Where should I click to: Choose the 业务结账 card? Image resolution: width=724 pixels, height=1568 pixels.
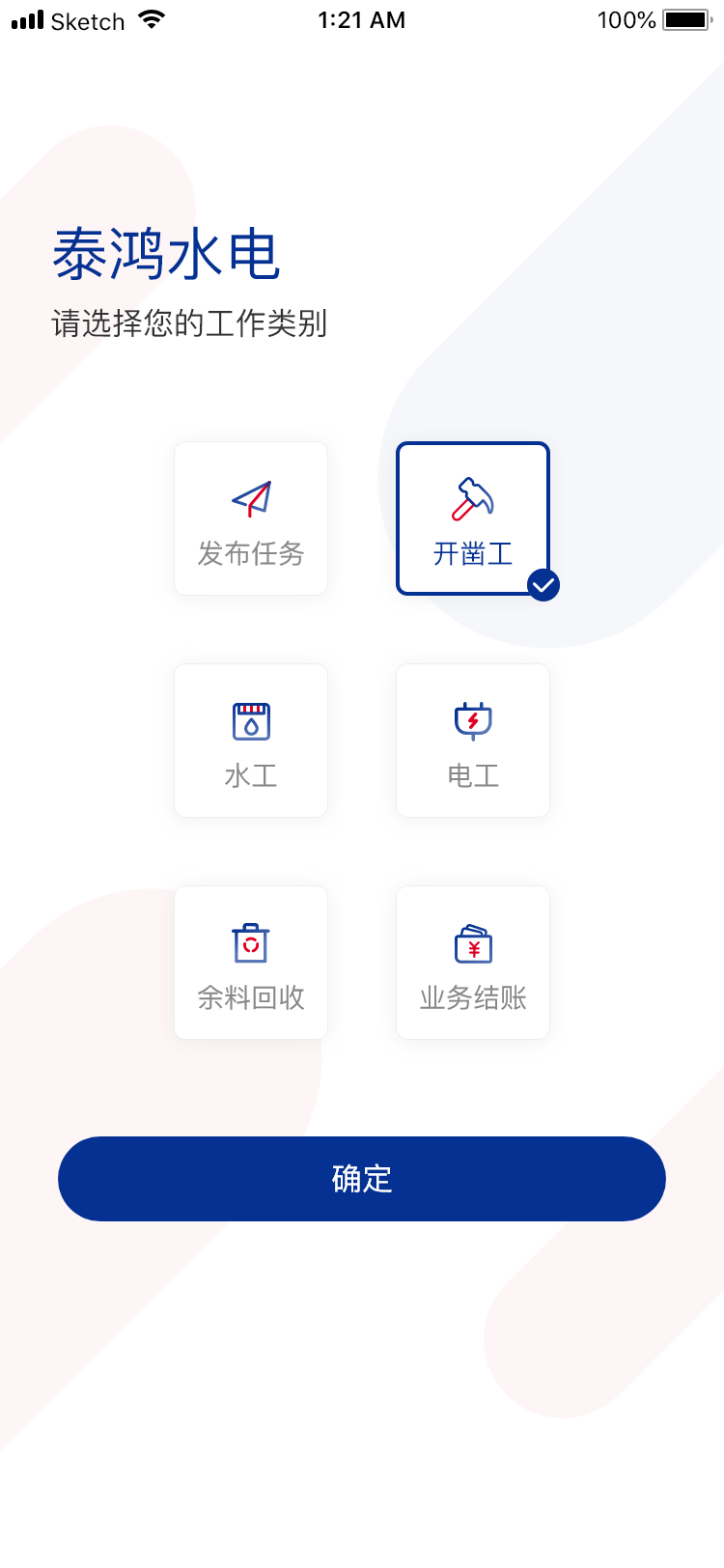pyautogui.click(x=473, y=963)
